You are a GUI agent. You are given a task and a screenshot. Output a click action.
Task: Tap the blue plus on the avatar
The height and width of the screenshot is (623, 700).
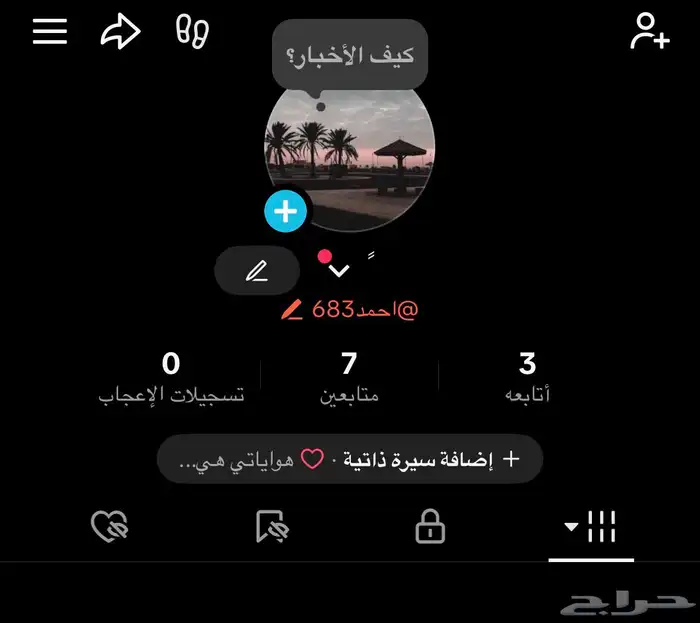(286, 211)
